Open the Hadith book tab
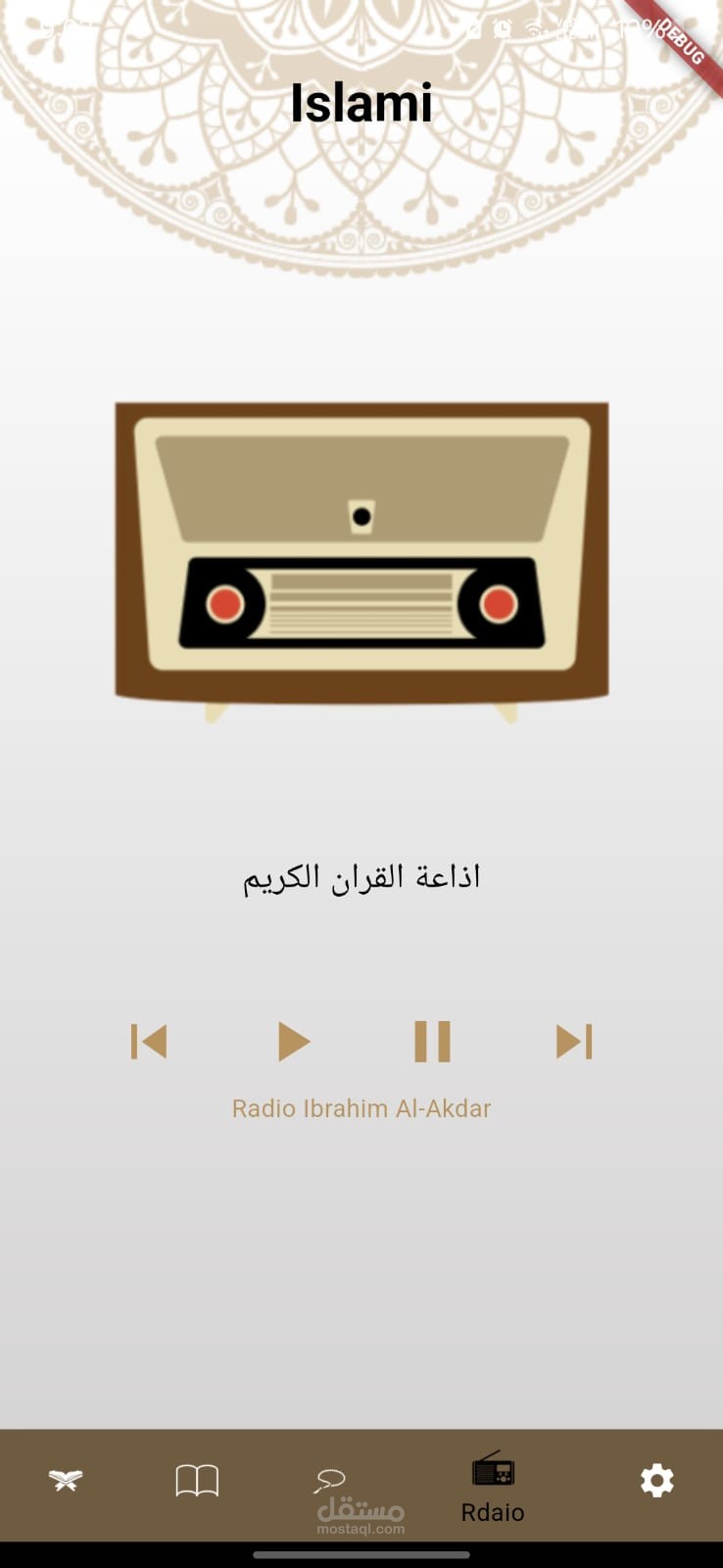The height and width of the screenshot is (1568, 723). (197, 1481)
